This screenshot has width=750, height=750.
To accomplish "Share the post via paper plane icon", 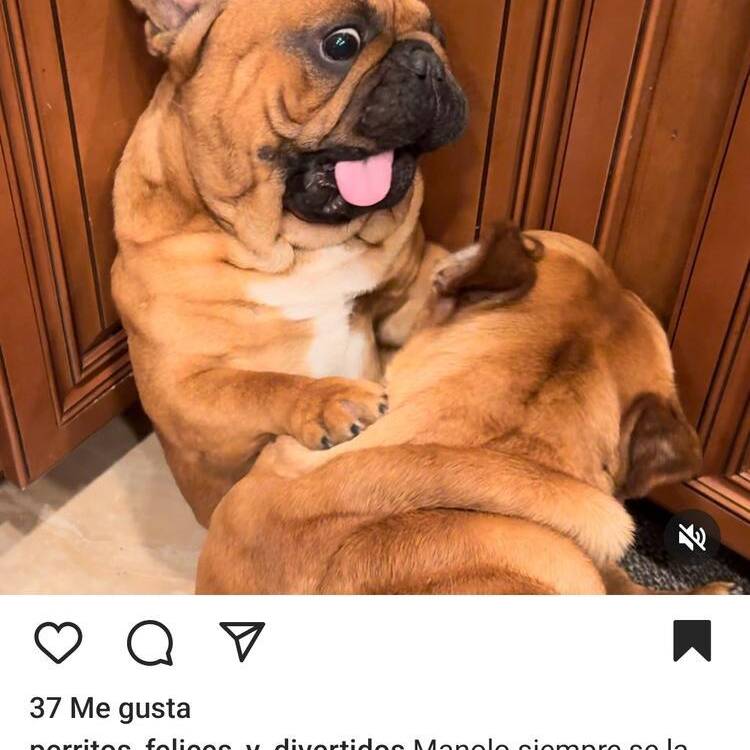I will [242, 641].
